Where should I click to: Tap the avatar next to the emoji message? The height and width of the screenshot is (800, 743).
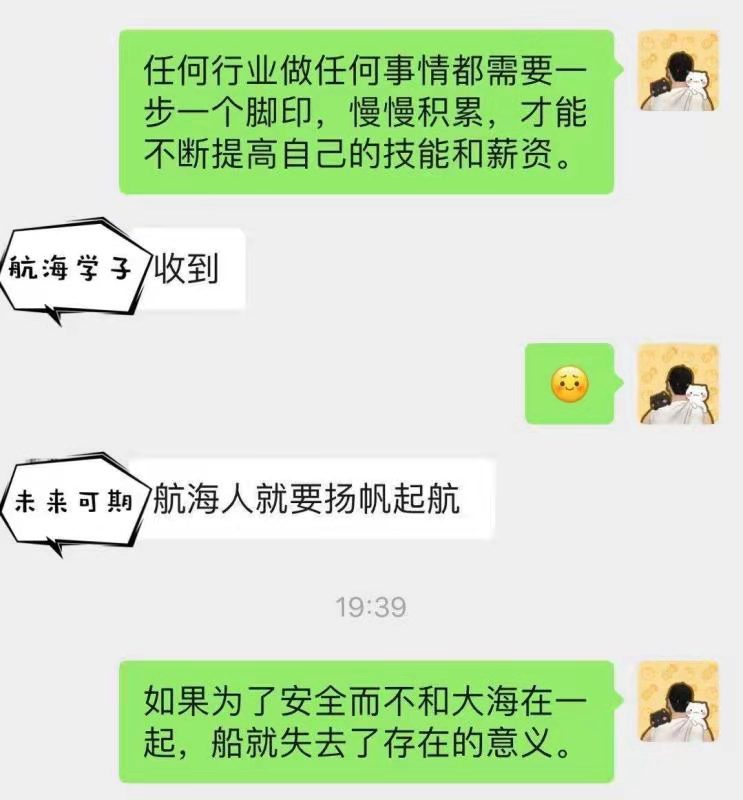[678, 384]
